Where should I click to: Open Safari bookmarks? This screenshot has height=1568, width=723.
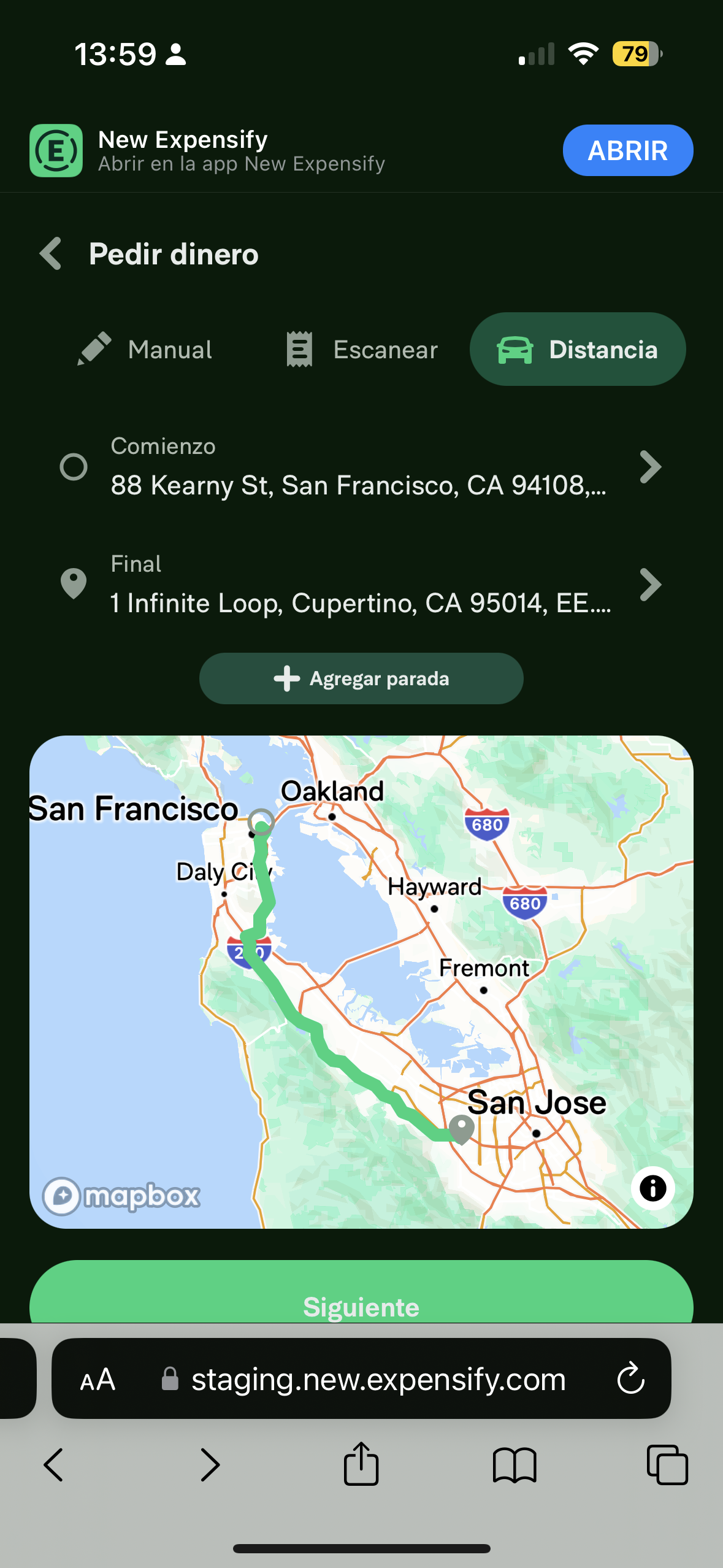tap(515, 1465)
